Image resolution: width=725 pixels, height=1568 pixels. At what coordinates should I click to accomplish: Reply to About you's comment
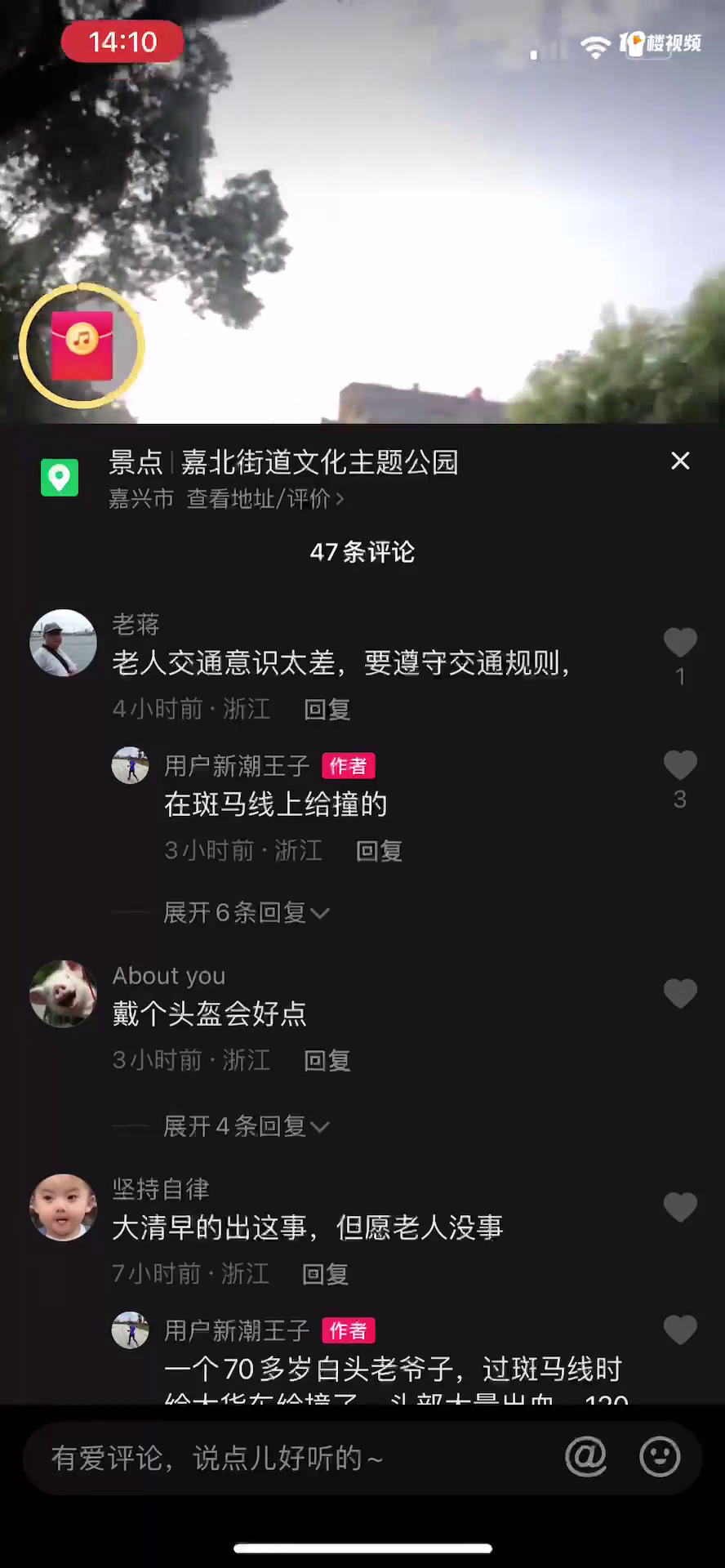point(327,1060)
